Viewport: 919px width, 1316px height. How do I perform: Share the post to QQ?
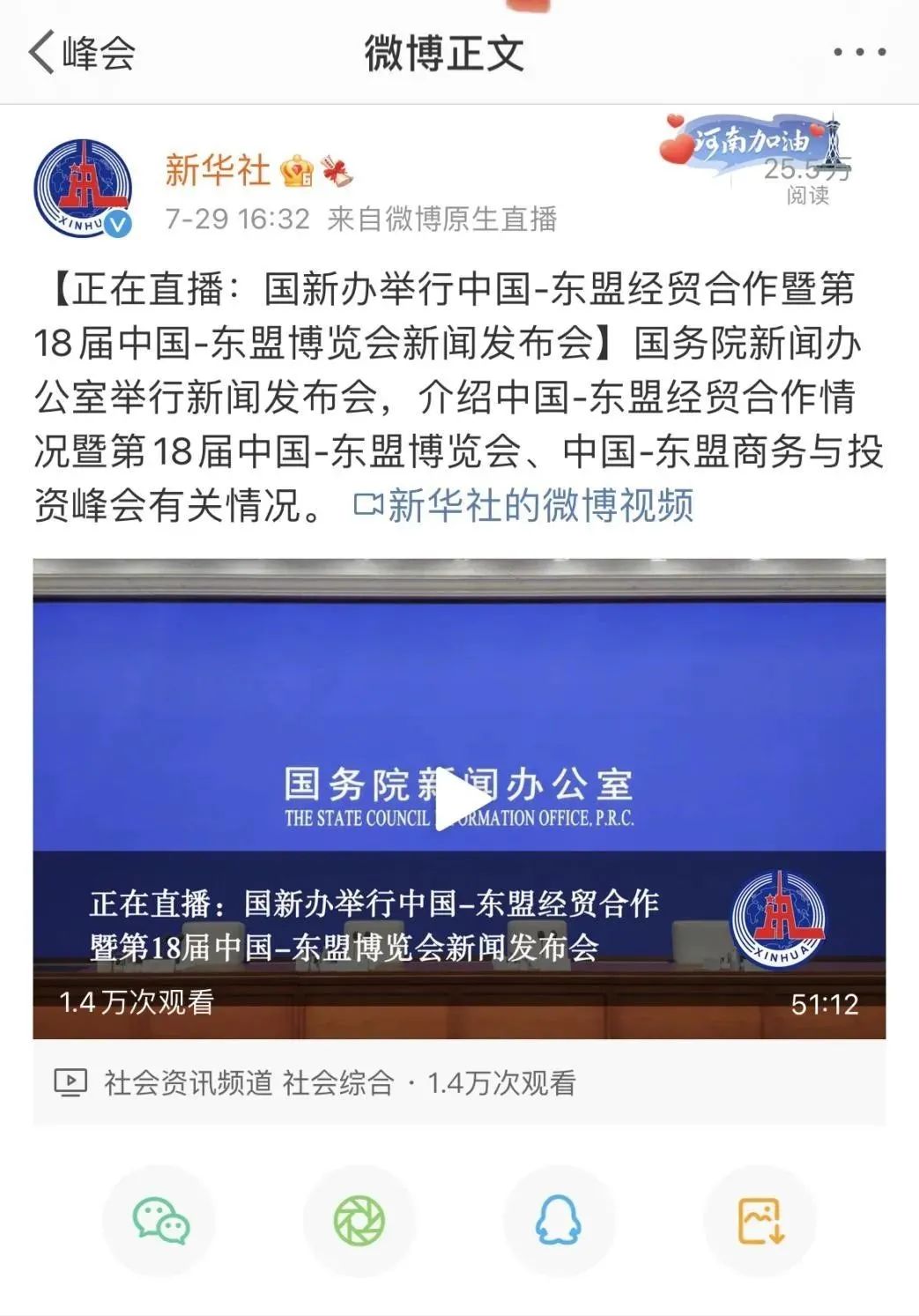[x=559, y=1221]
